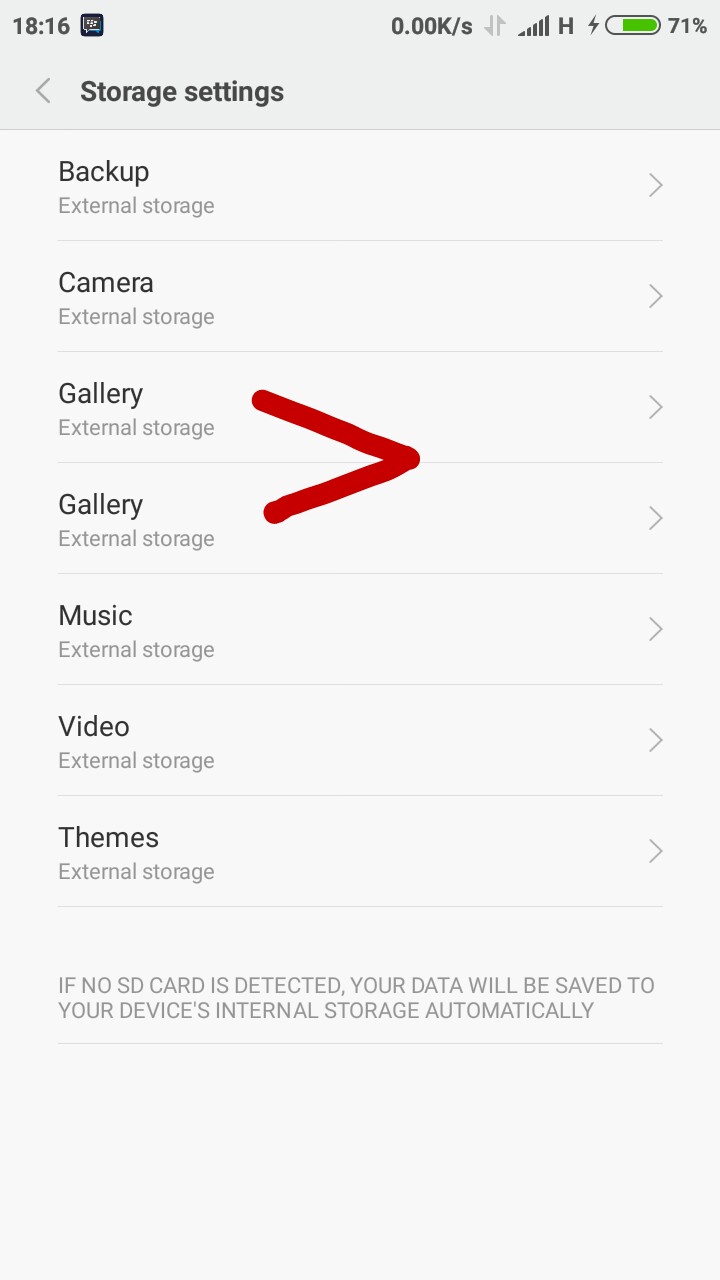Open Video storage setting
The height and width of the screenshot is (1280, 720).
pos(360,740)
